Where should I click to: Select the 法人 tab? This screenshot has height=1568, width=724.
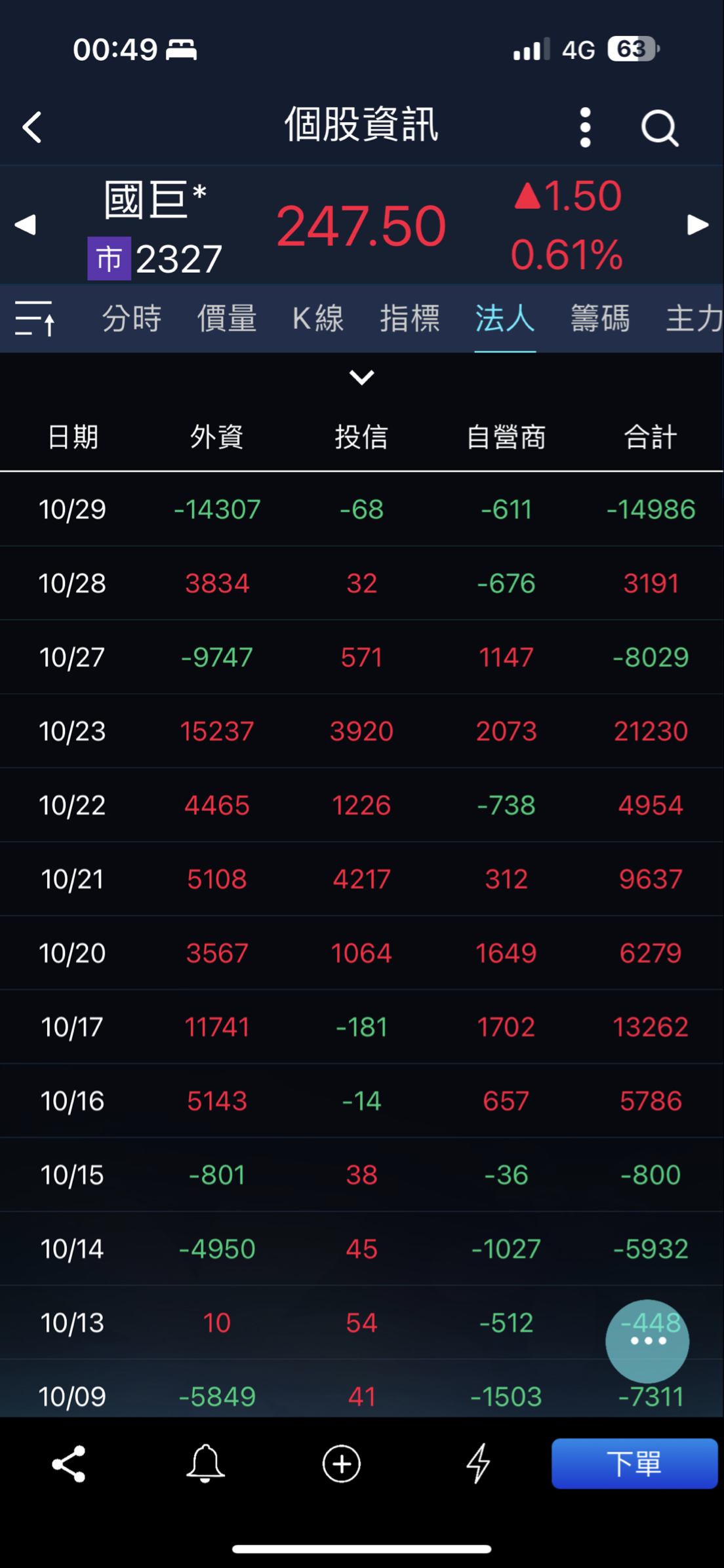[x=504, y=319]
